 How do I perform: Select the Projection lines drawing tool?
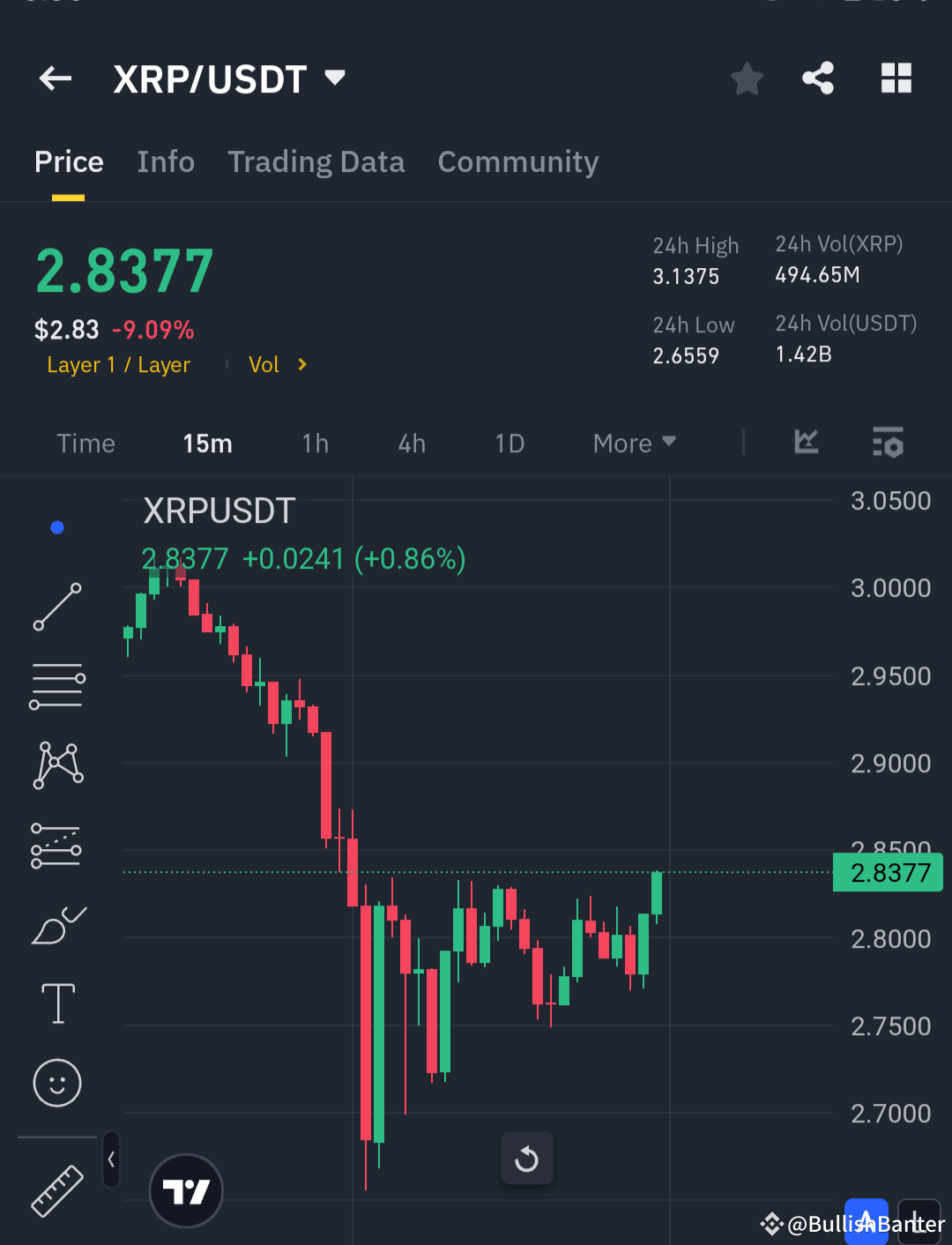click(x=57, y=845)
